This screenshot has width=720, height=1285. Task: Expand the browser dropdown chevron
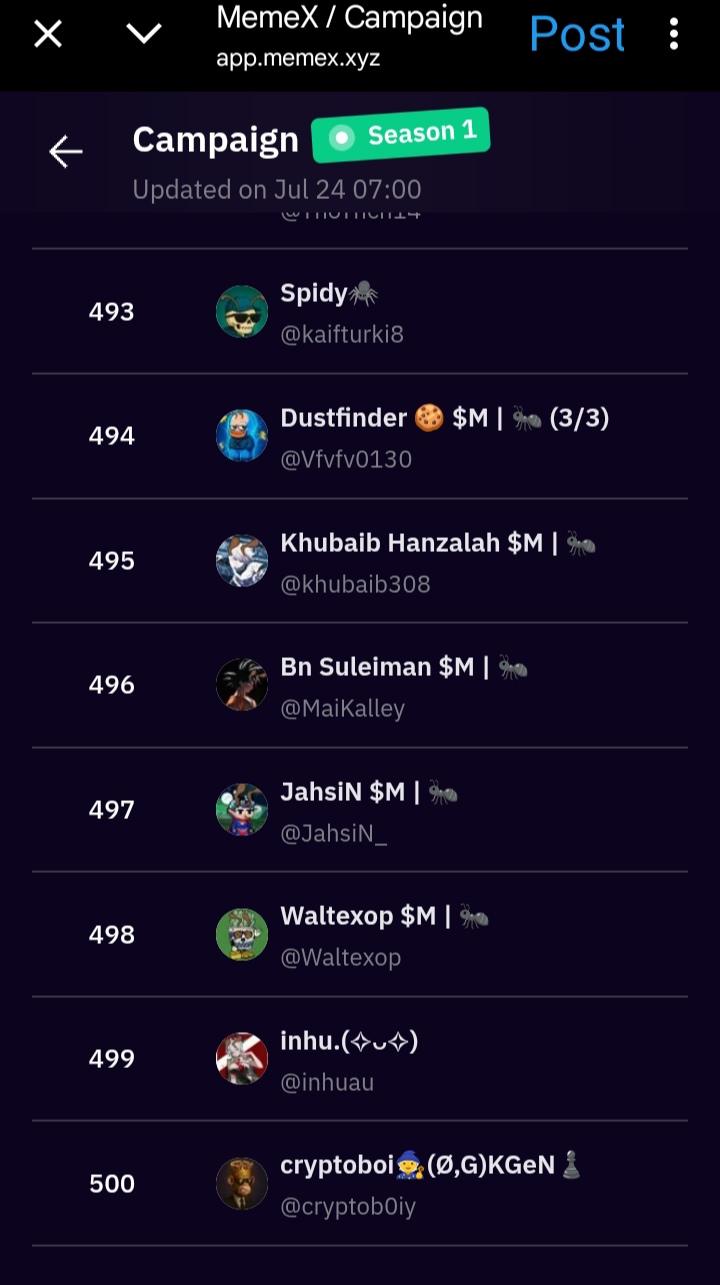[x=144, y=35]
